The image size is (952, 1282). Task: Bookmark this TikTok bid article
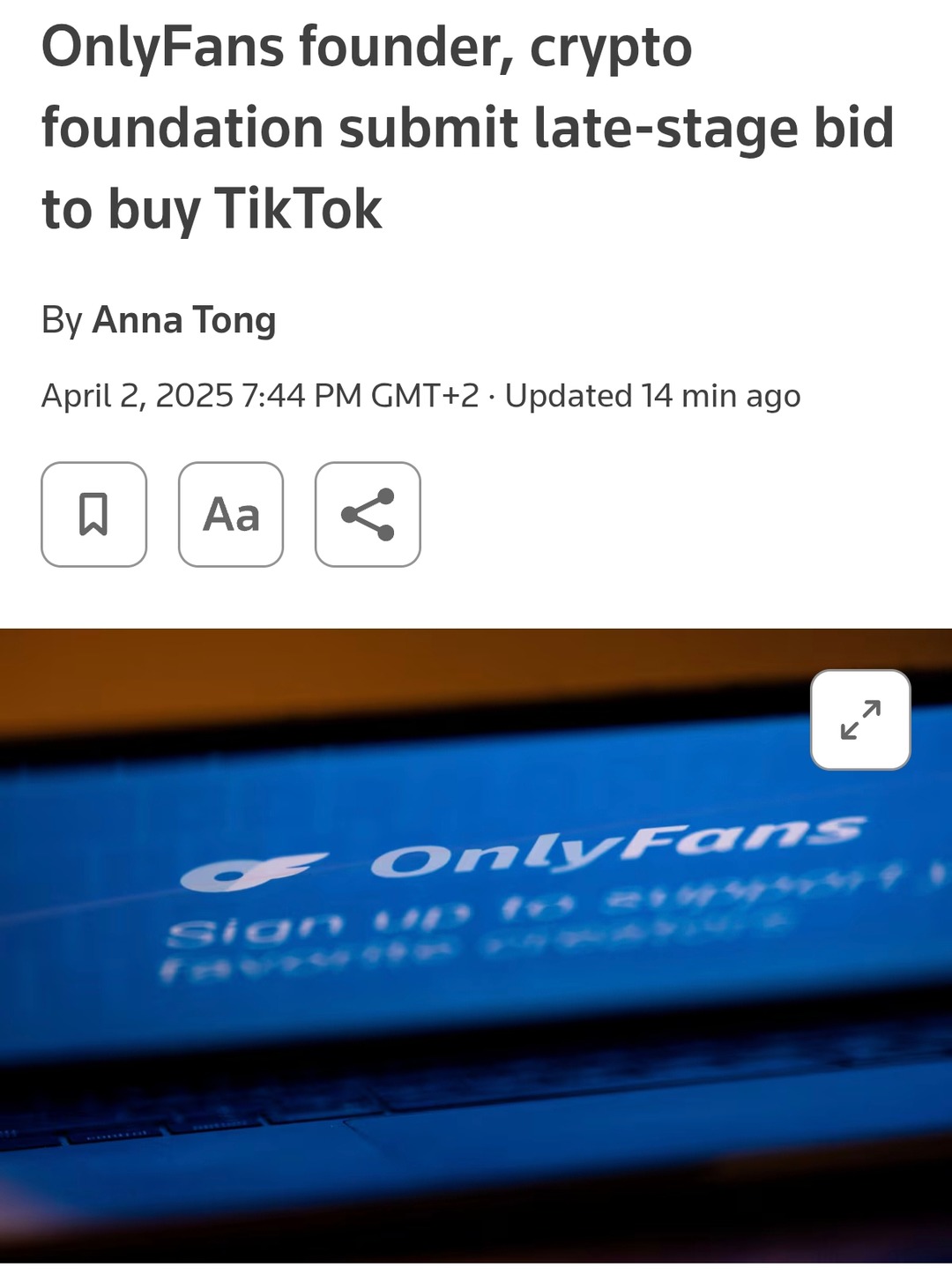pos(93,514)
